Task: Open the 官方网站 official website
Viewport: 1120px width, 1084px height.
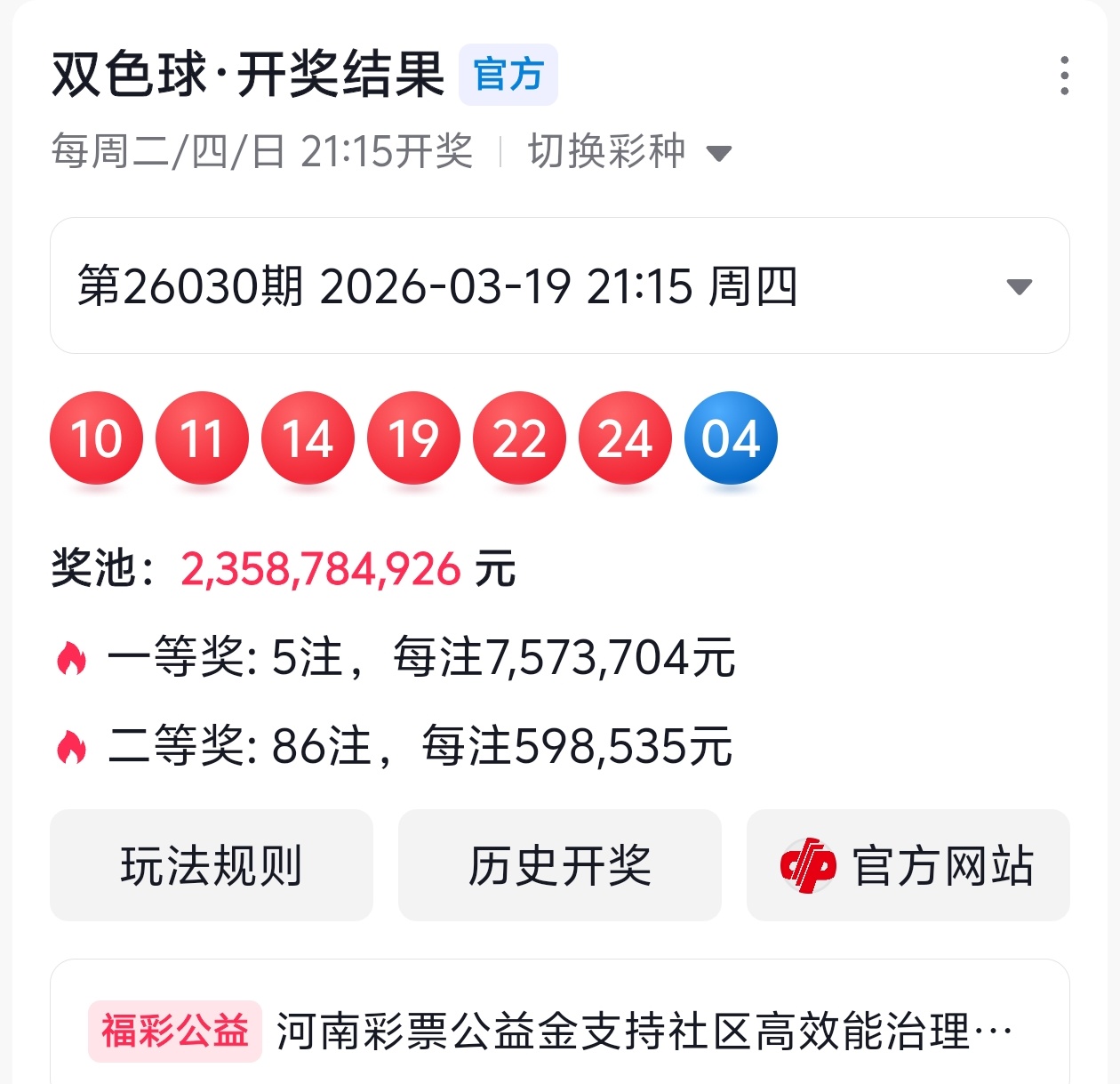Action: point(908,865)
